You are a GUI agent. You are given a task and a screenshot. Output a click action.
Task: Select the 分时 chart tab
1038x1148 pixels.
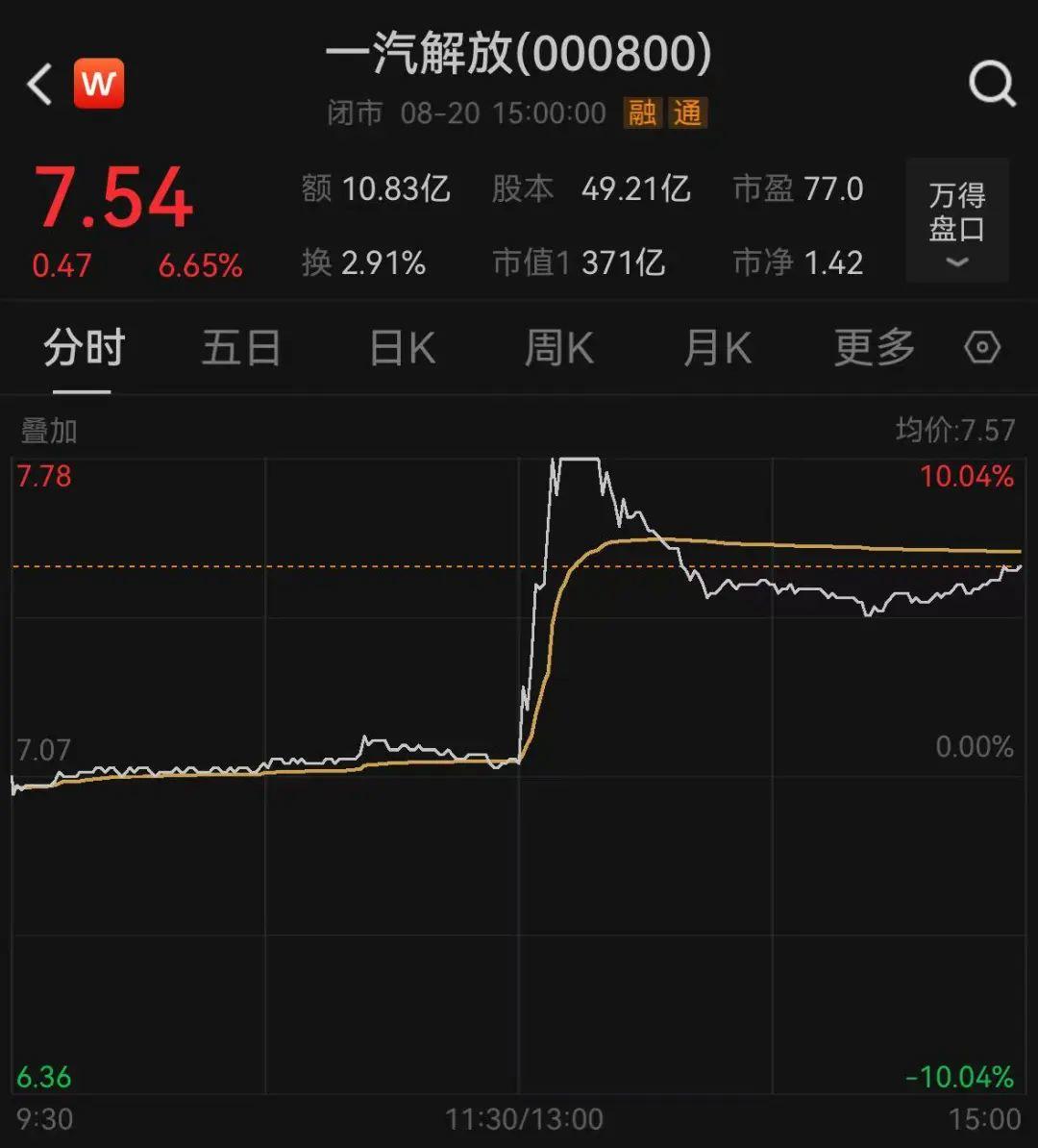pyautogui.click(x=84, y=348)
